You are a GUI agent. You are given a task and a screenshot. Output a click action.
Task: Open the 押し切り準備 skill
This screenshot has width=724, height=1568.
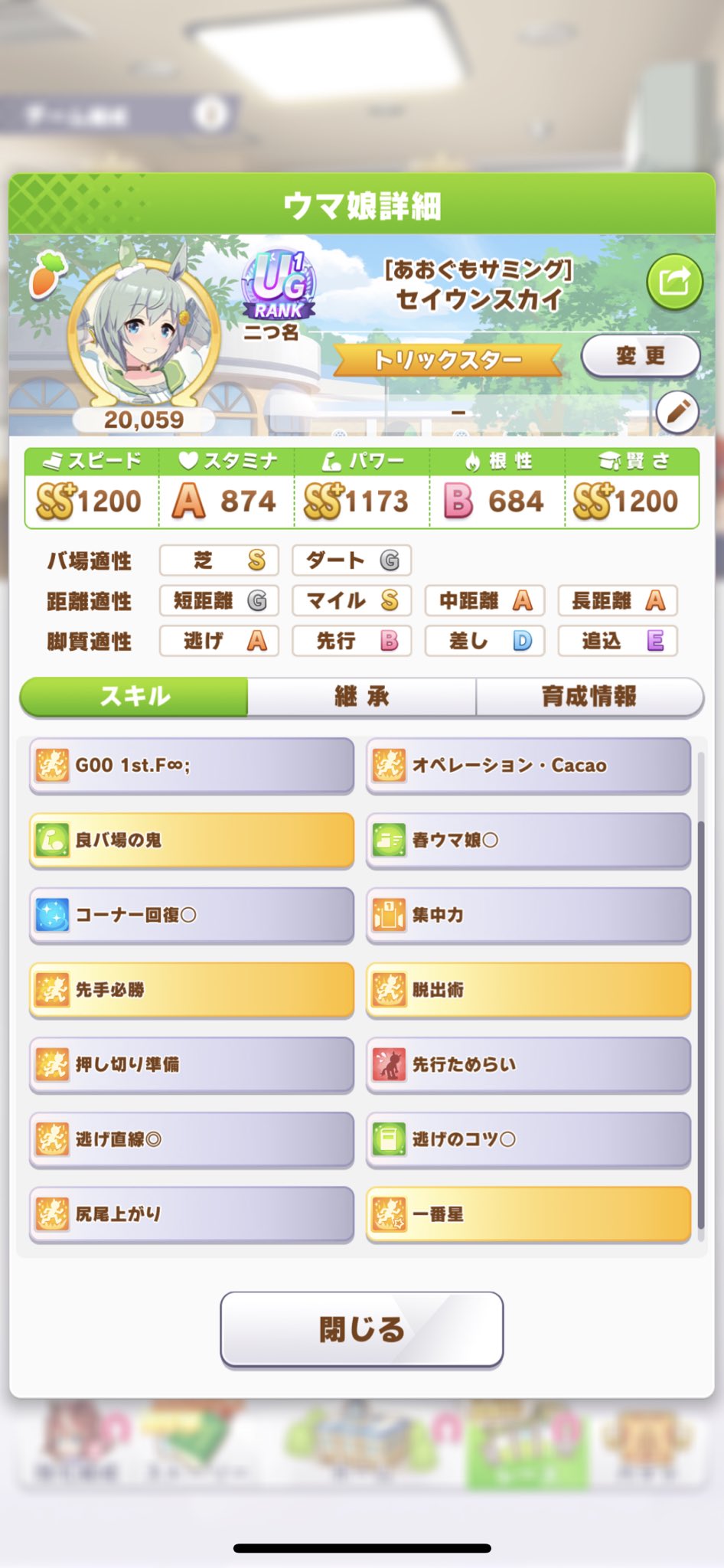coord(191,1064)
